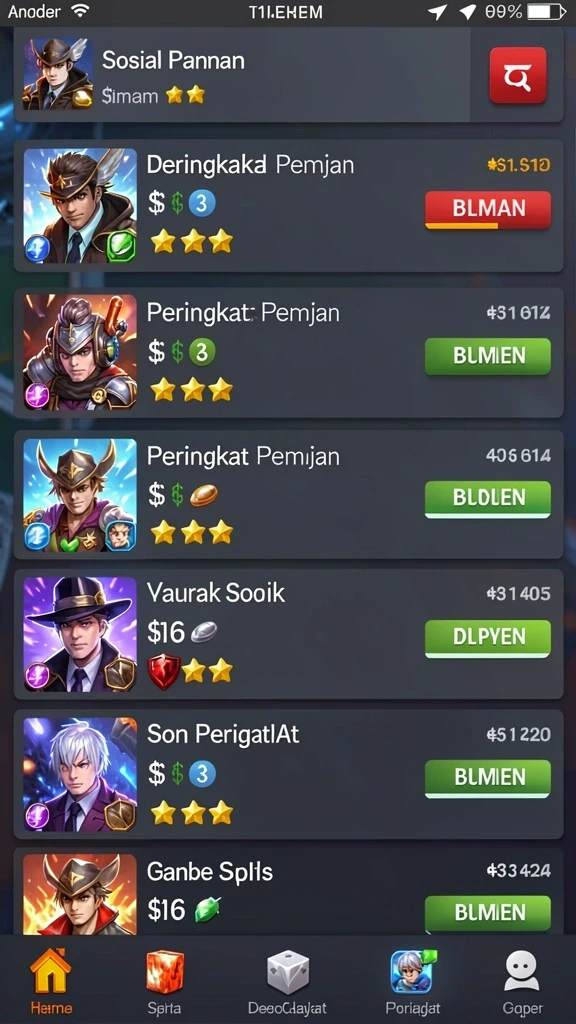The height and width of the screenshot is (1024, 576).
Task: Open the Deringkaka Pemjan hero card
Action: tap(288, 206)
